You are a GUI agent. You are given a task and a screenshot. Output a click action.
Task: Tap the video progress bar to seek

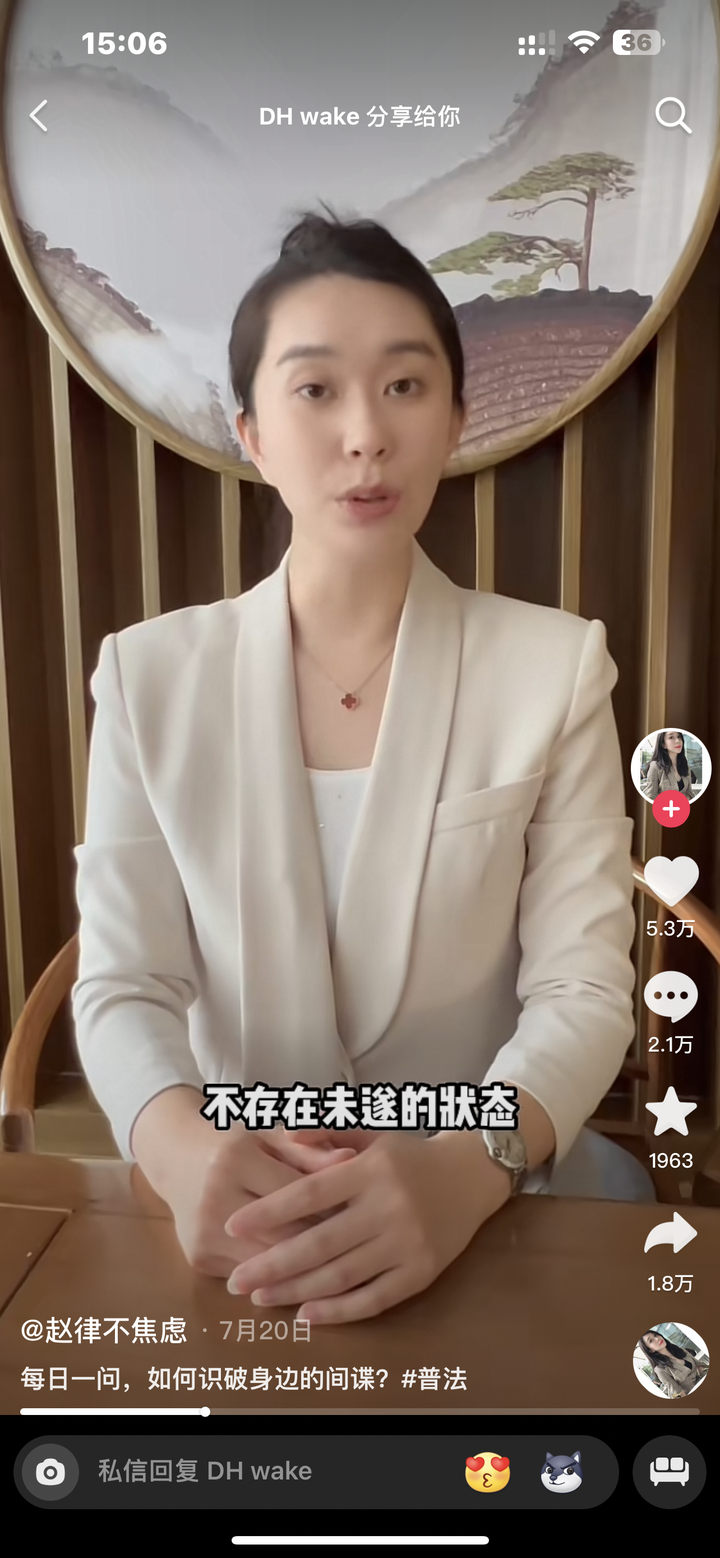click(360, 1412)
